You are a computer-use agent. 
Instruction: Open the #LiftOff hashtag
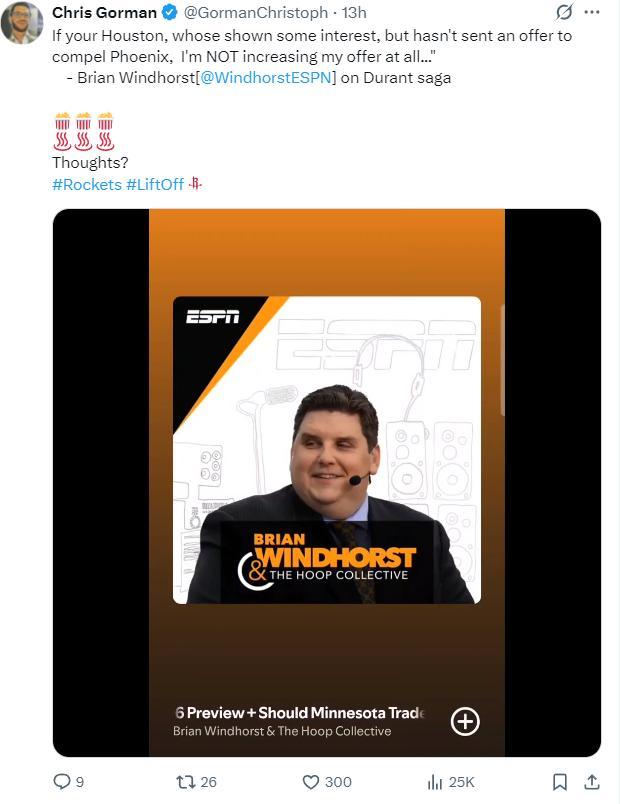tap(155, 184)
